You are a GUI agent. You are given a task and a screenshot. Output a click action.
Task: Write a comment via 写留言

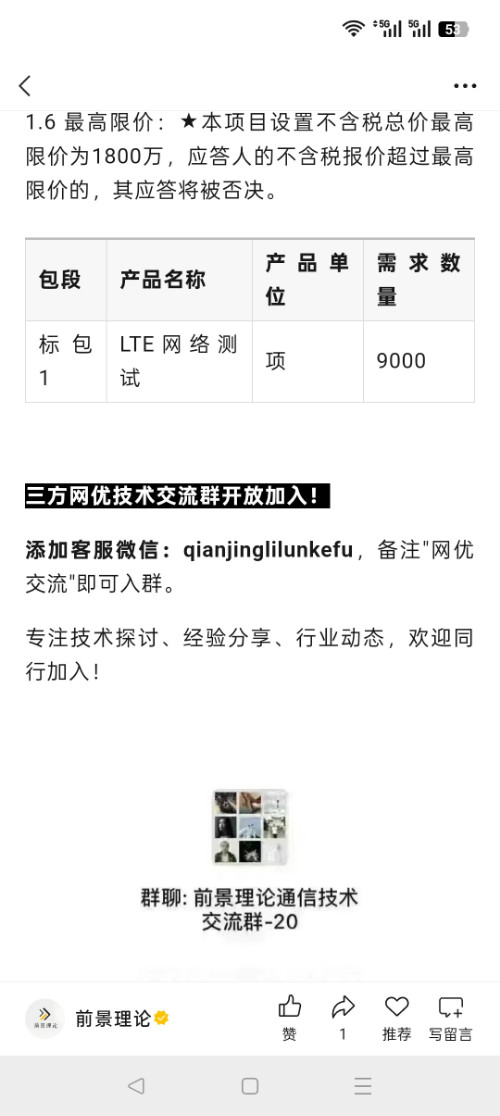tap(451, 1018)
